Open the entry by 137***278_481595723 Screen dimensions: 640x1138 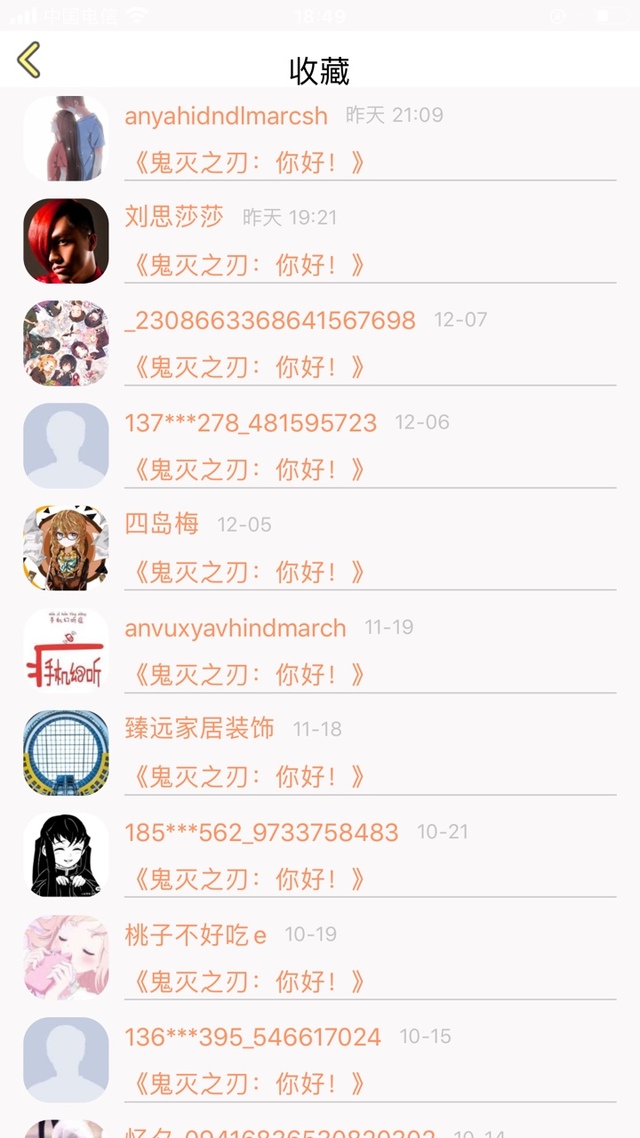(320, 446)
